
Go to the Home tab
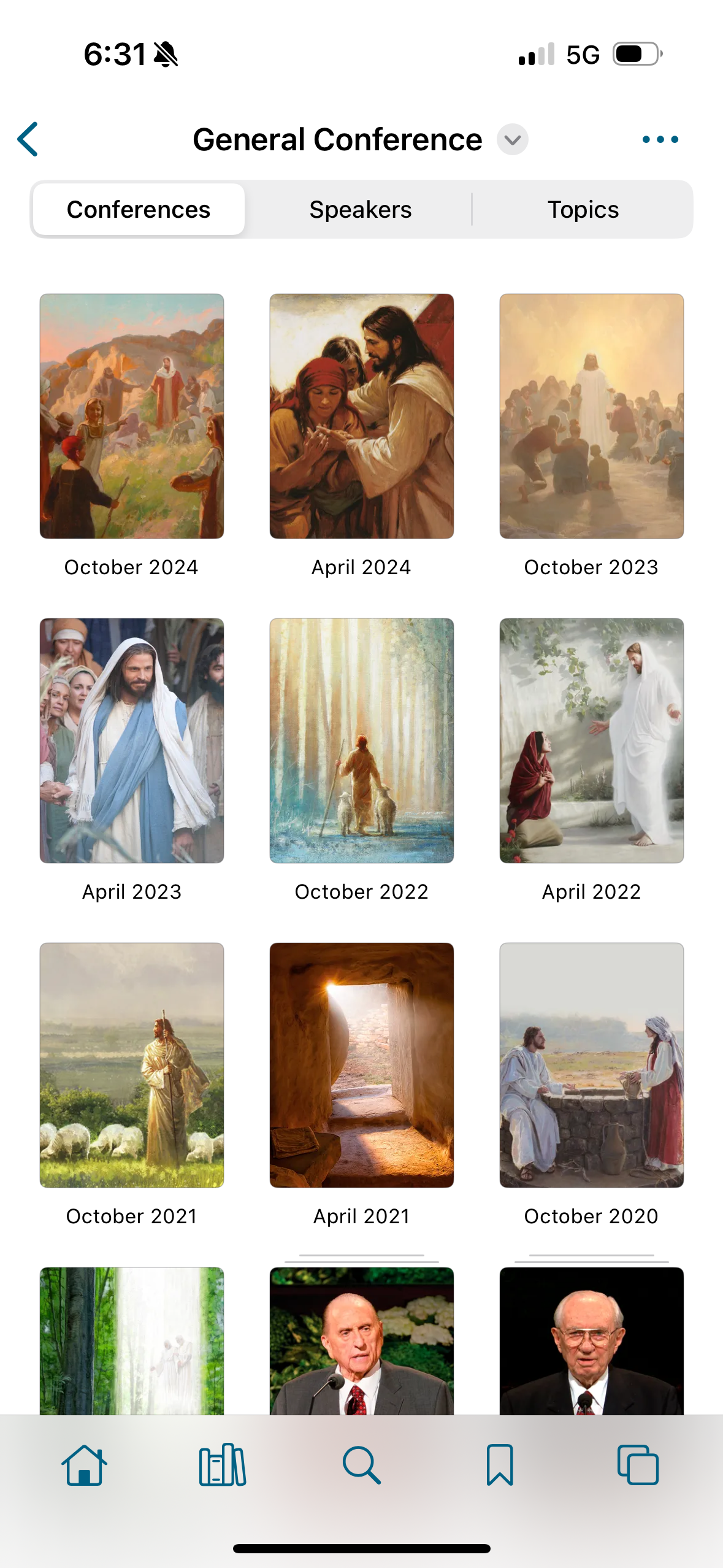tap(85, 1466)
